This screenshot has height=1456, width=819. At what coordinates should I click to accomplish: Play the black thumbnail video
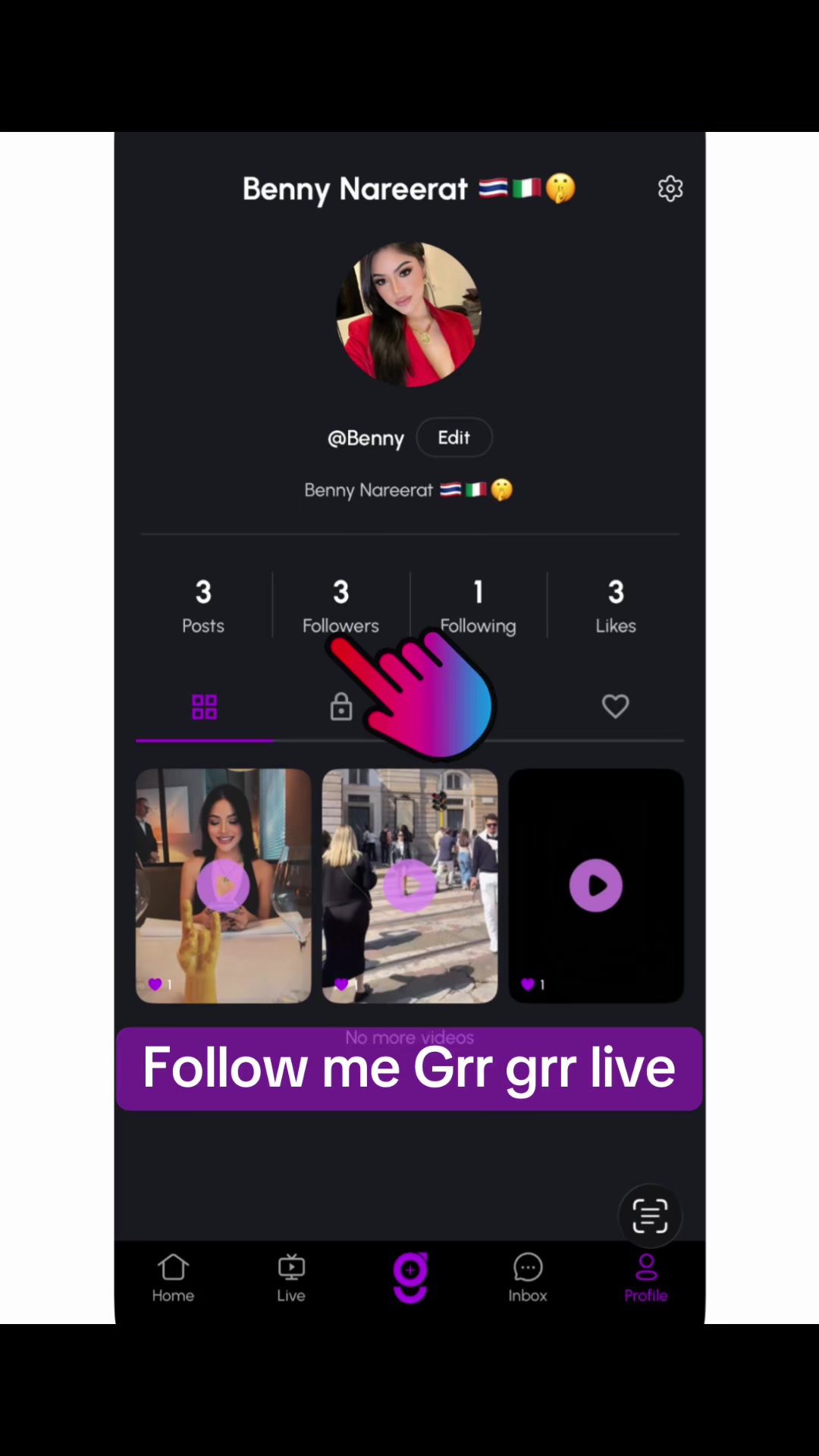coord(596,886)
